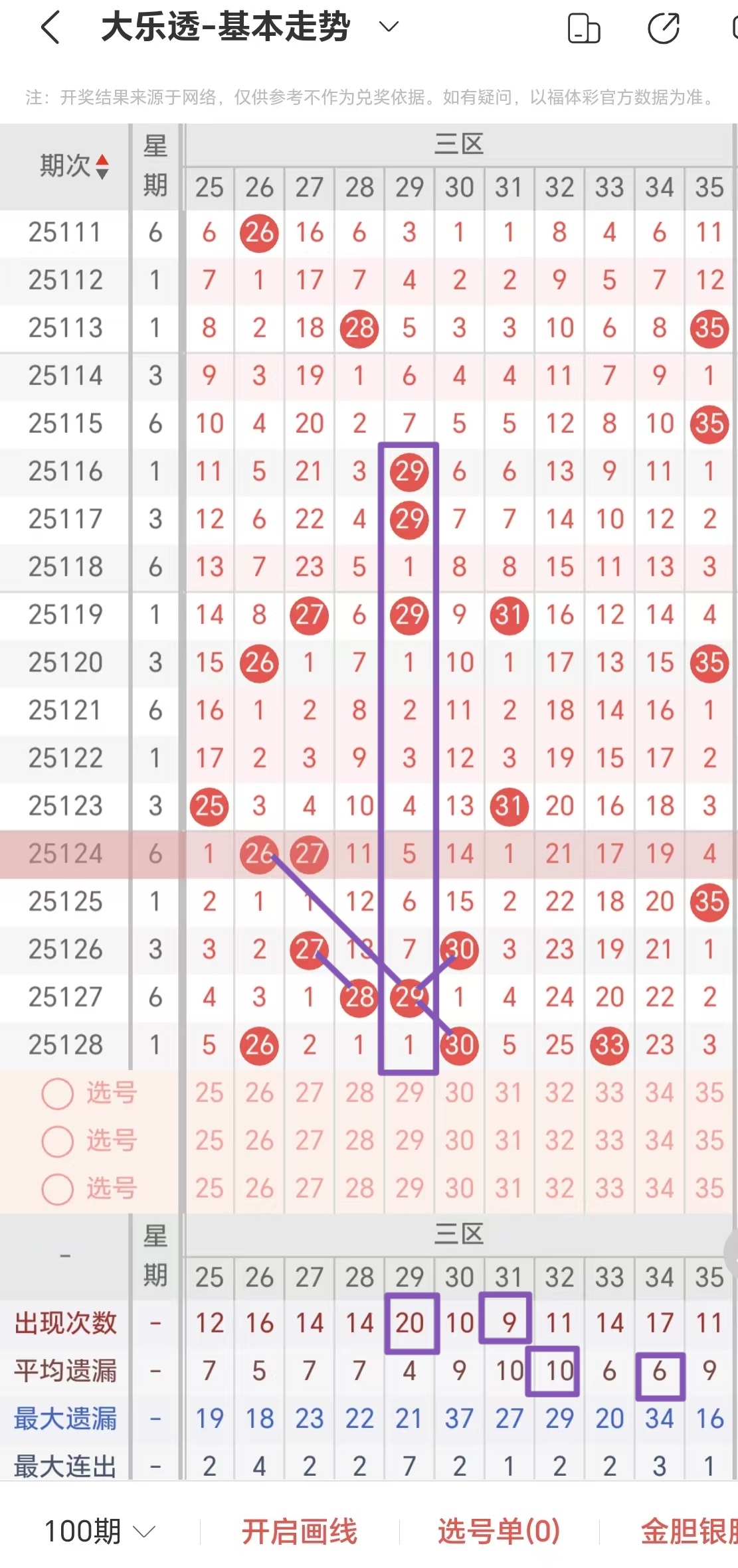Tap the phone-and-tablet screen icon in the header
The image size is (738, 1568).
[x=584, y=29]
